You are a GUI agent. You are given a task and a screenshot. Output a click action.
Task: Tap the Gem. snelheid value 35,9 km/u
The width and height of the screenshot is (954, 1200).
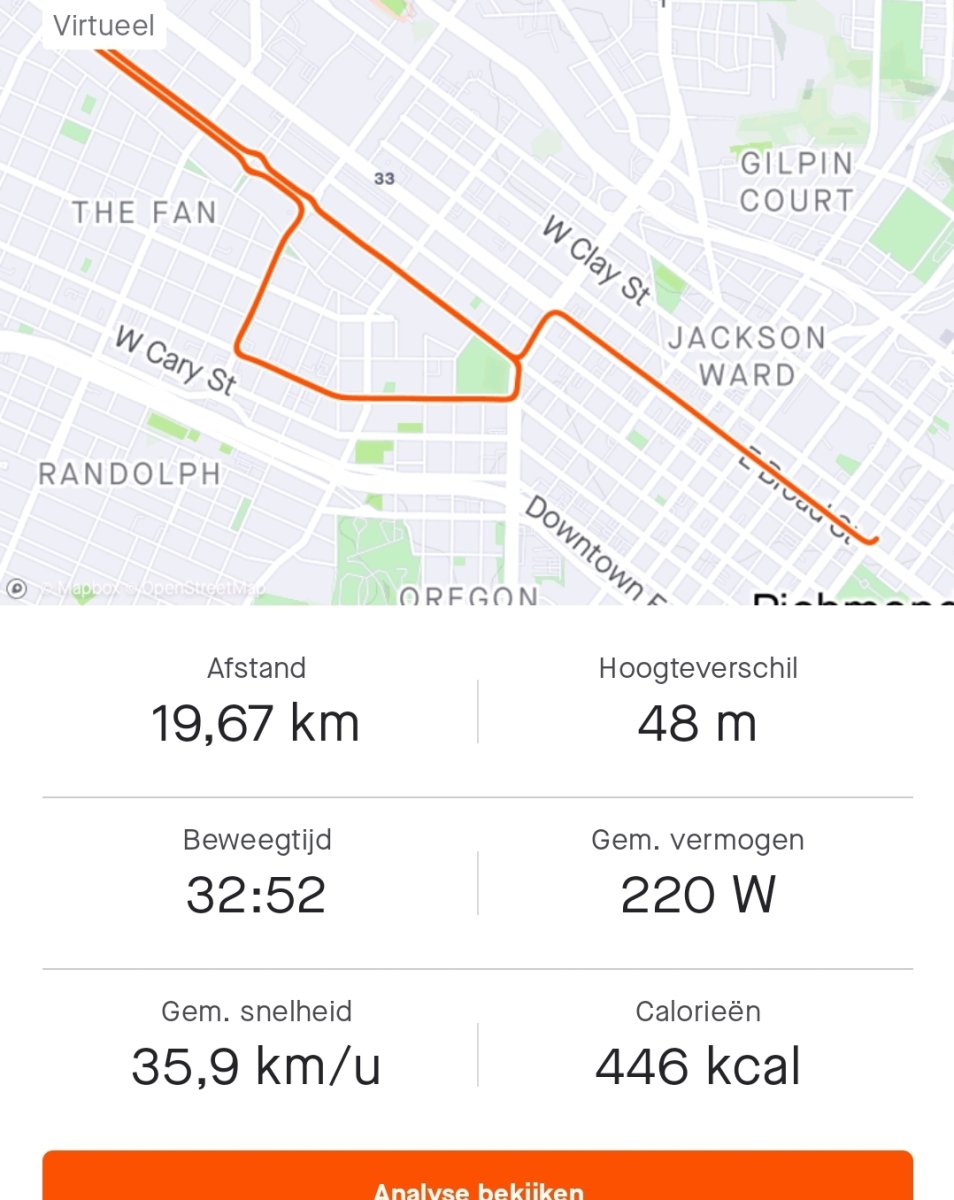tap(255, 1068)
